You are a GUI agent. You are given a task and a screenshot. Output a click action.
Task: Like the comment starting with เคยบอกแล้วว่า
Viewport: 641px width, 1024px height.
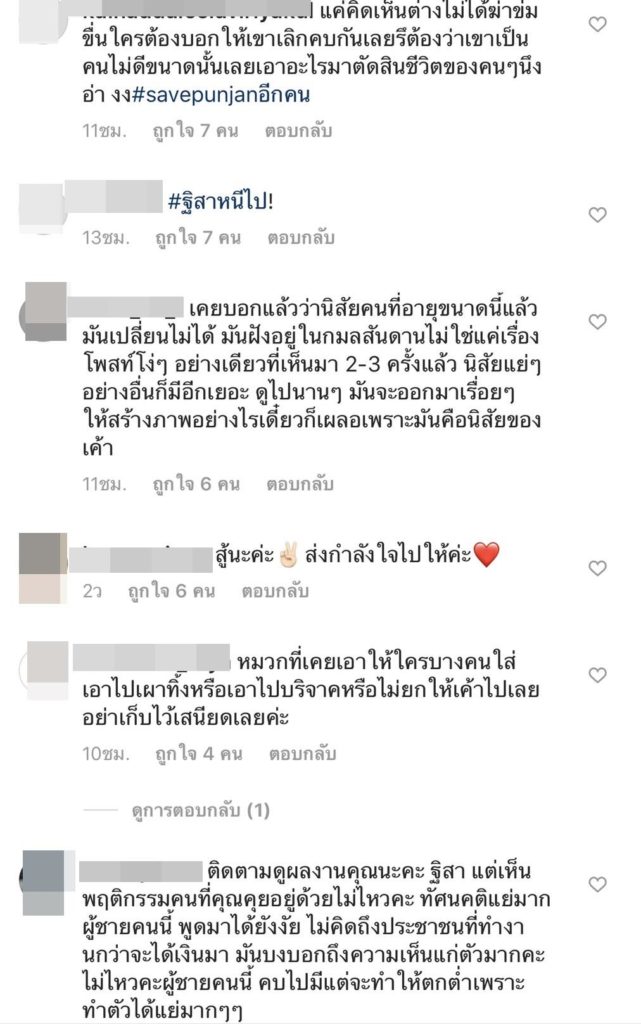pyautogui.click(x=597, y=322)
